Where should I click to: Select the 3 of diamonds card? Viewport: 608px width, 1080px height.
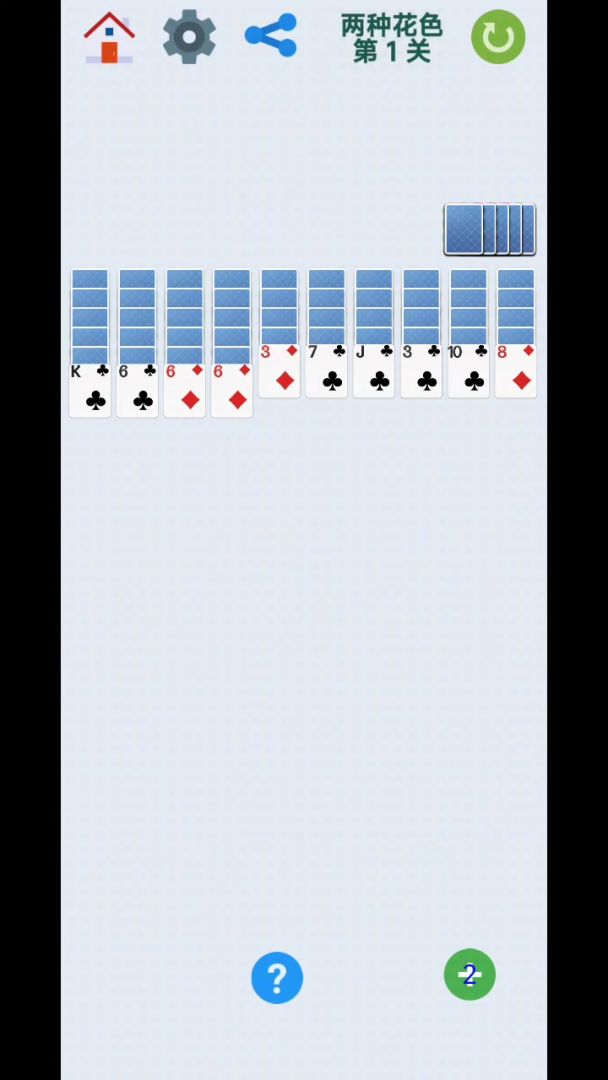[279, 371]
